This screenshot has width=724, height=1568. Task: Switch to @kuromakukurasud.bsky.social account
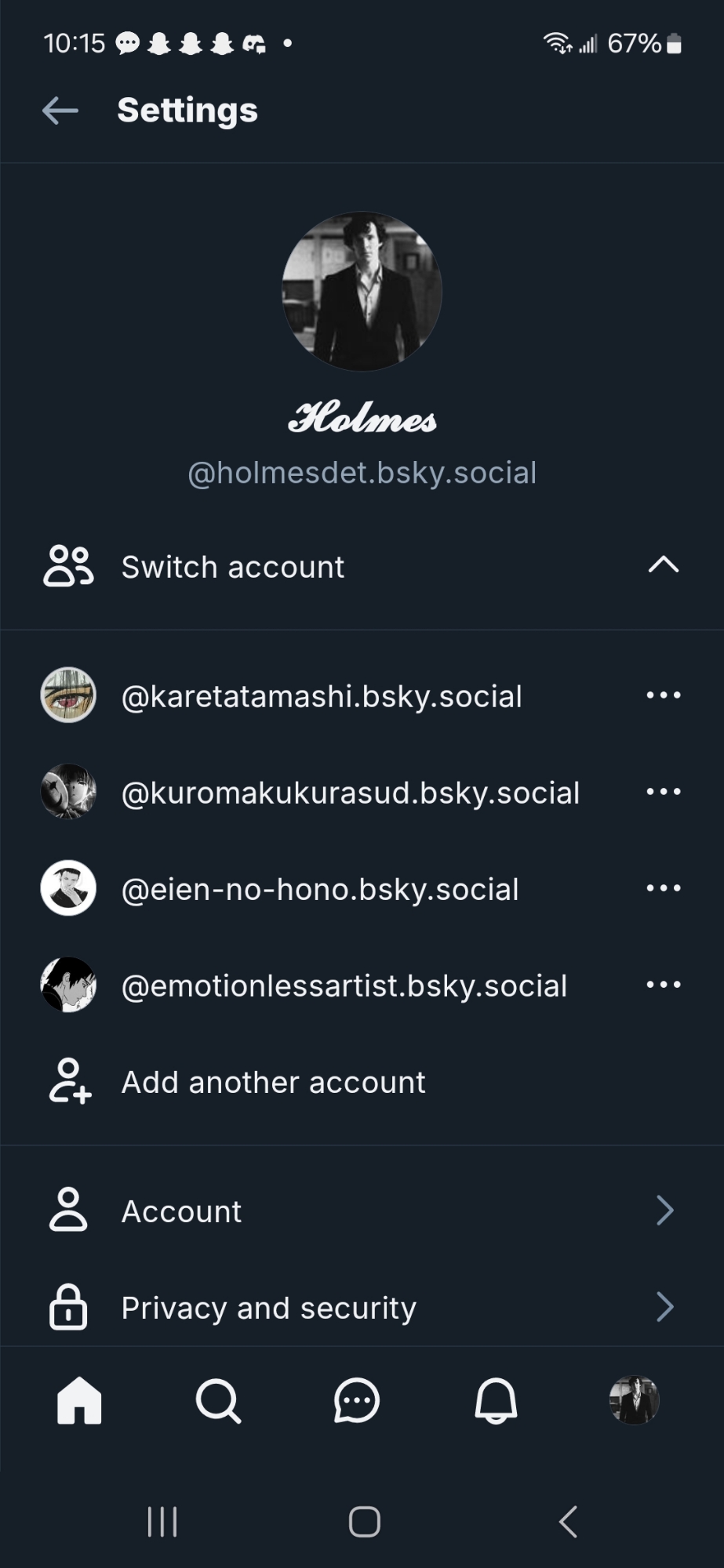[x=350, y=793]
